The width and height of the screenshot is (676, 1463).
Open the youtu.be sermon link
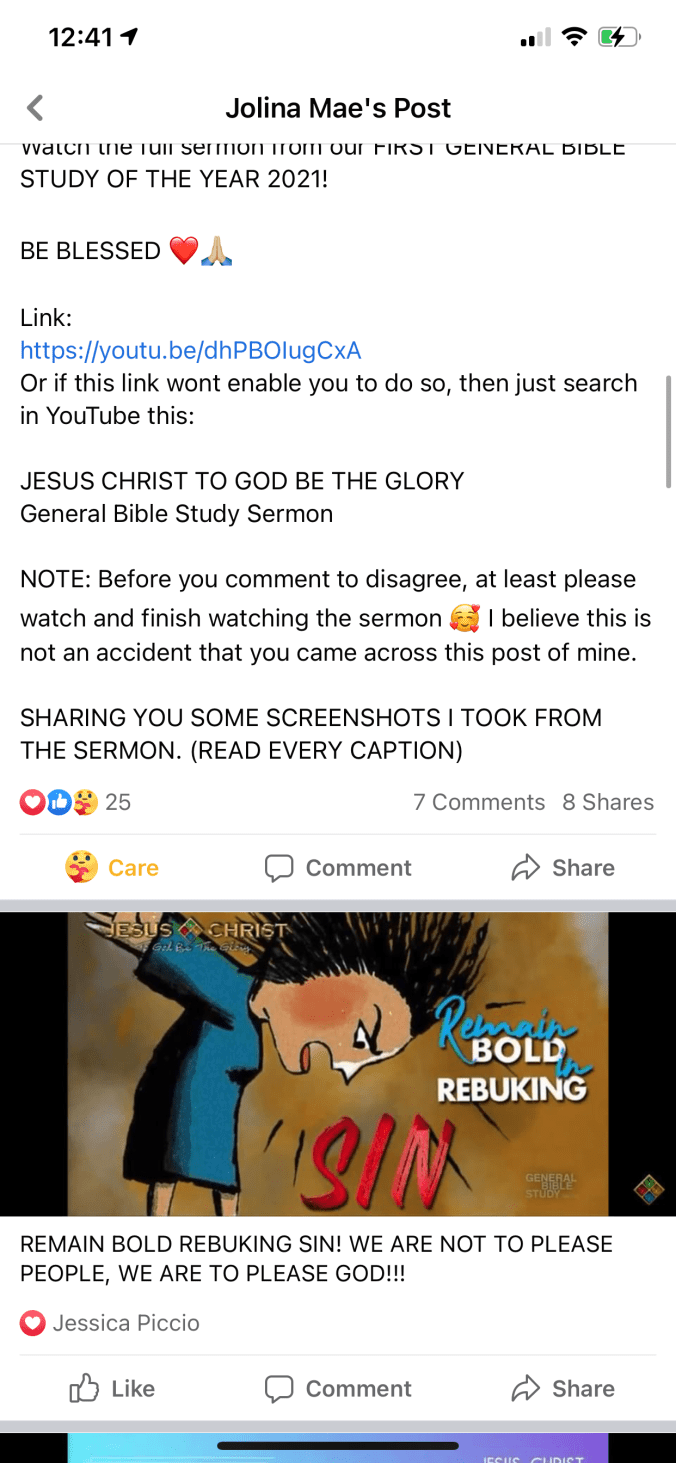tap(191, 351)
